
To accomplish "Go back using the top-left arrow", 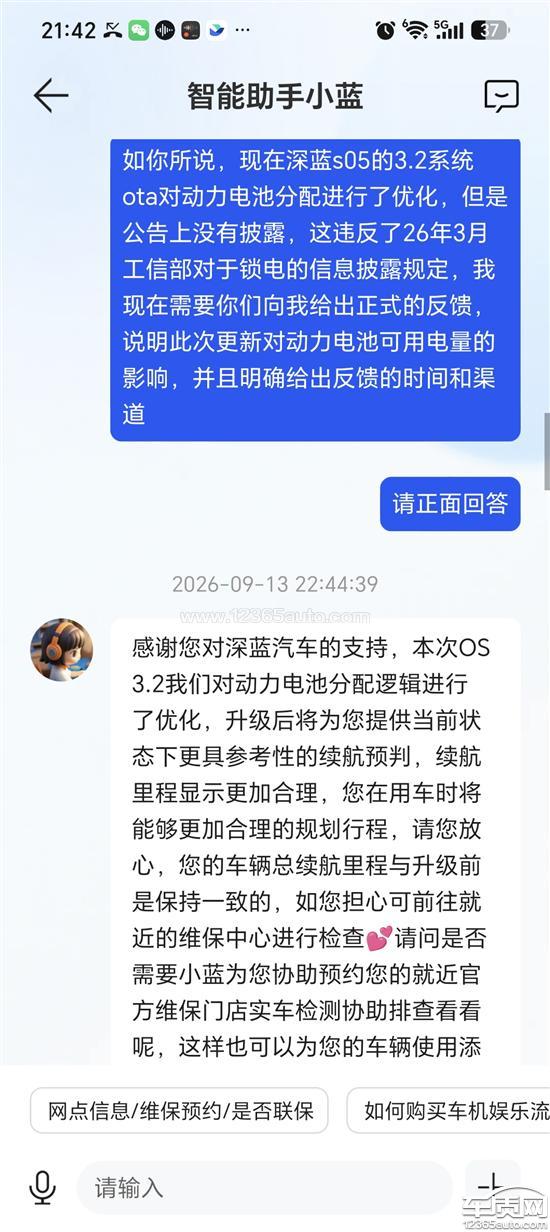I will 51,95.
